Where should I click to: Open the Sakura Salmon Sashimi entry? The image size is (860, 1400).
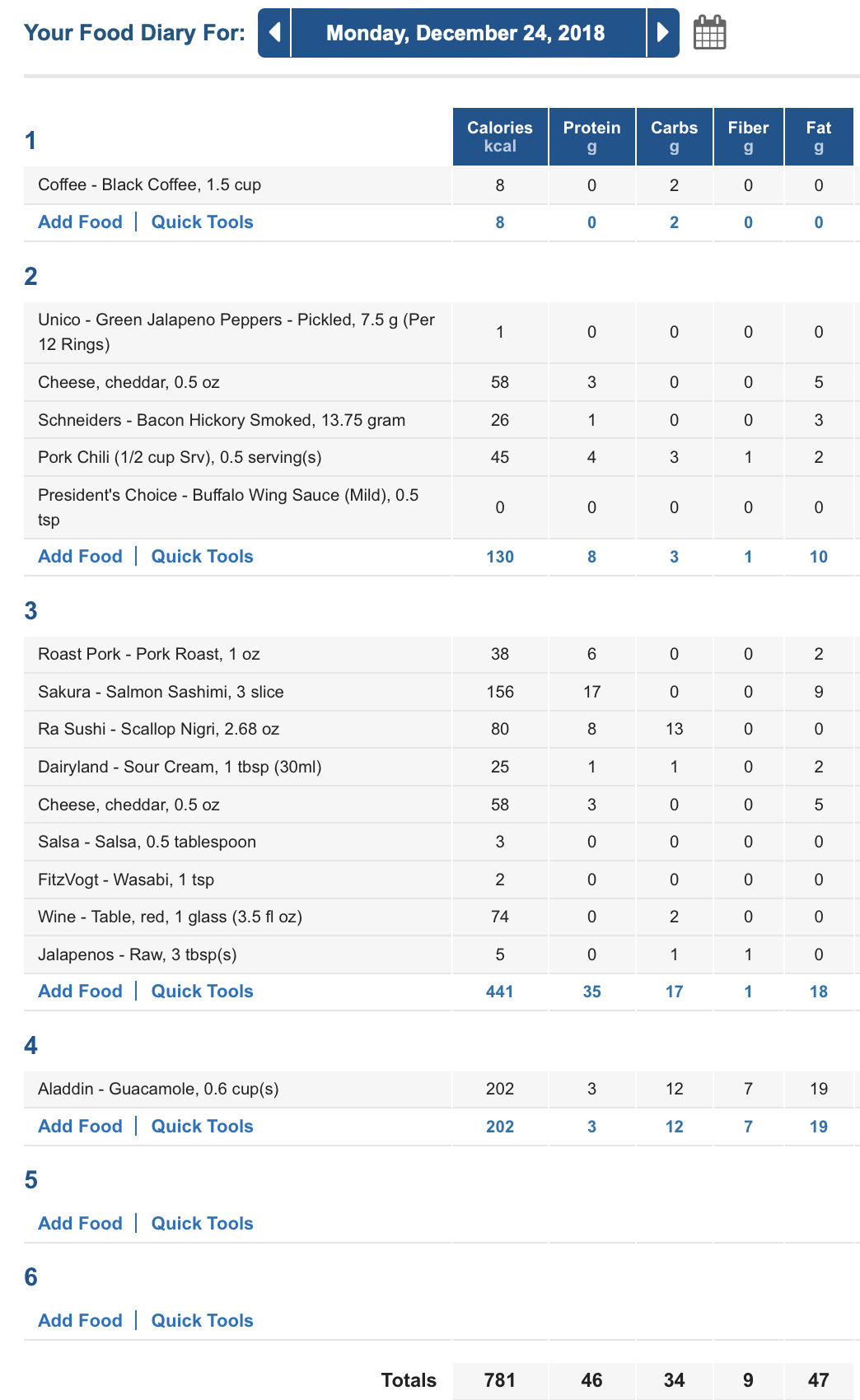(x=161, y=692)
